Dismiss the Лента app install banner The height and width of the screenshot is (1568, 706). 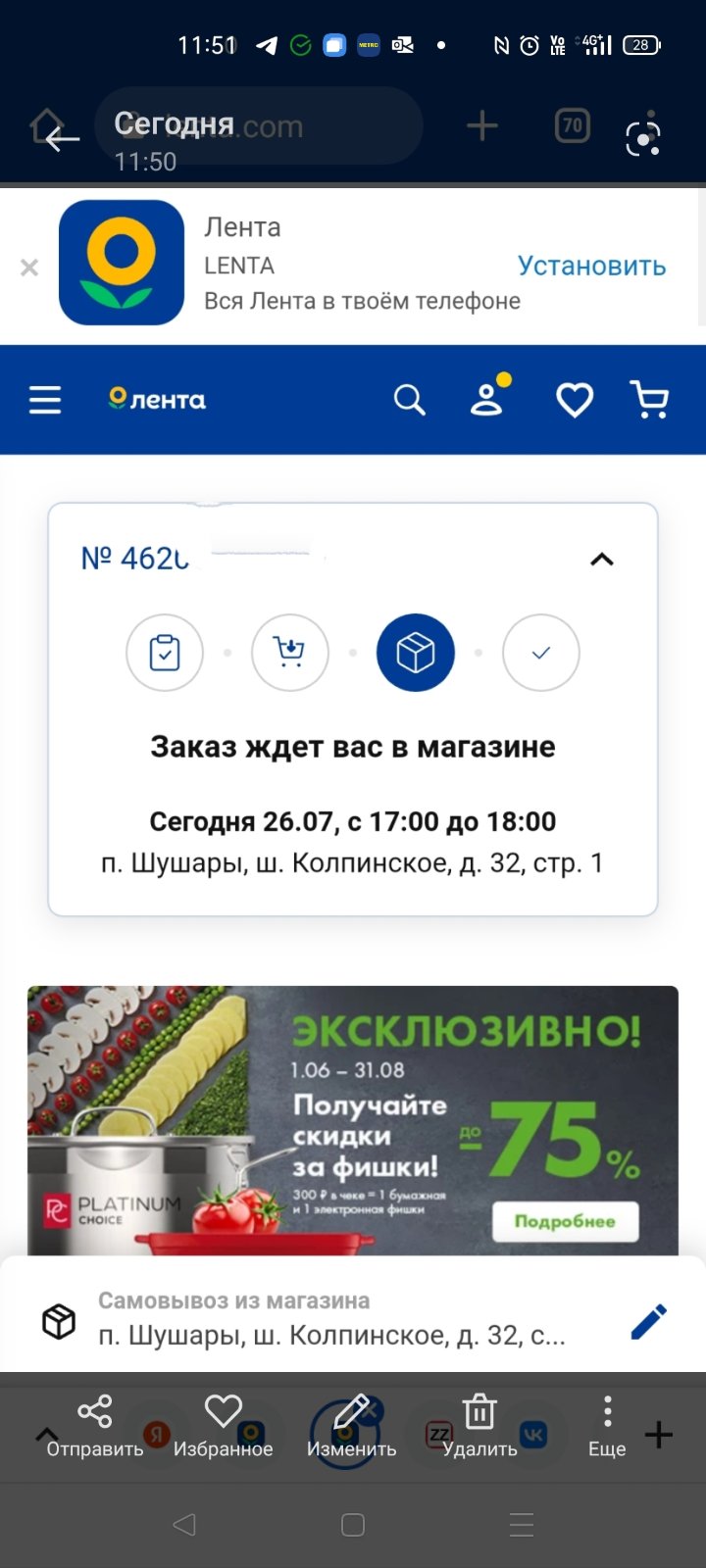click(29, 267)
